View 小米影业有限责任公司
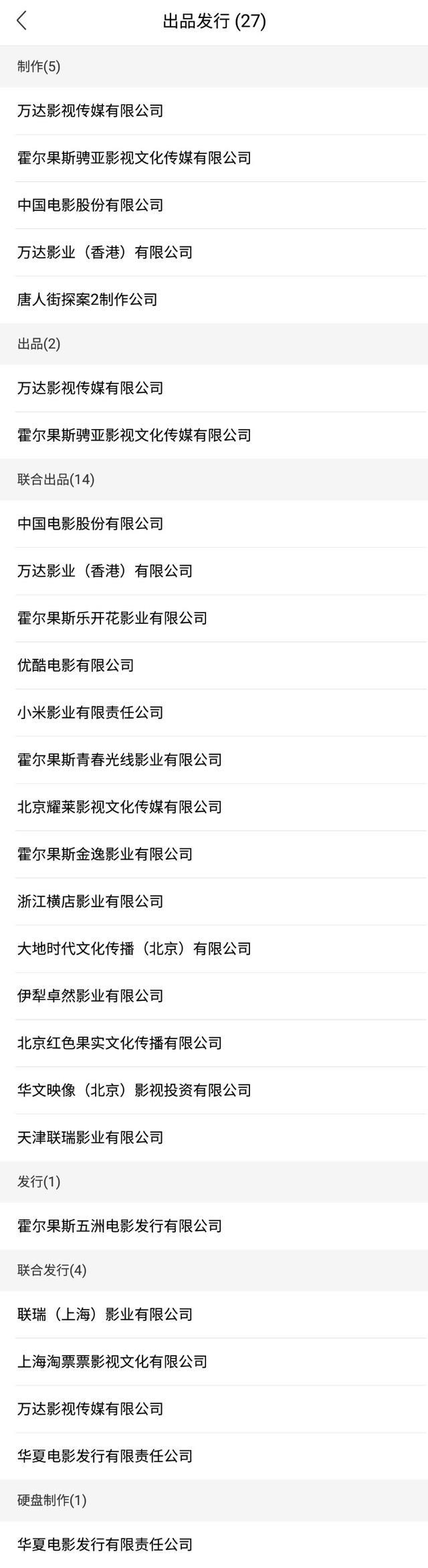Screen dimensions: 428x1568 90,712
